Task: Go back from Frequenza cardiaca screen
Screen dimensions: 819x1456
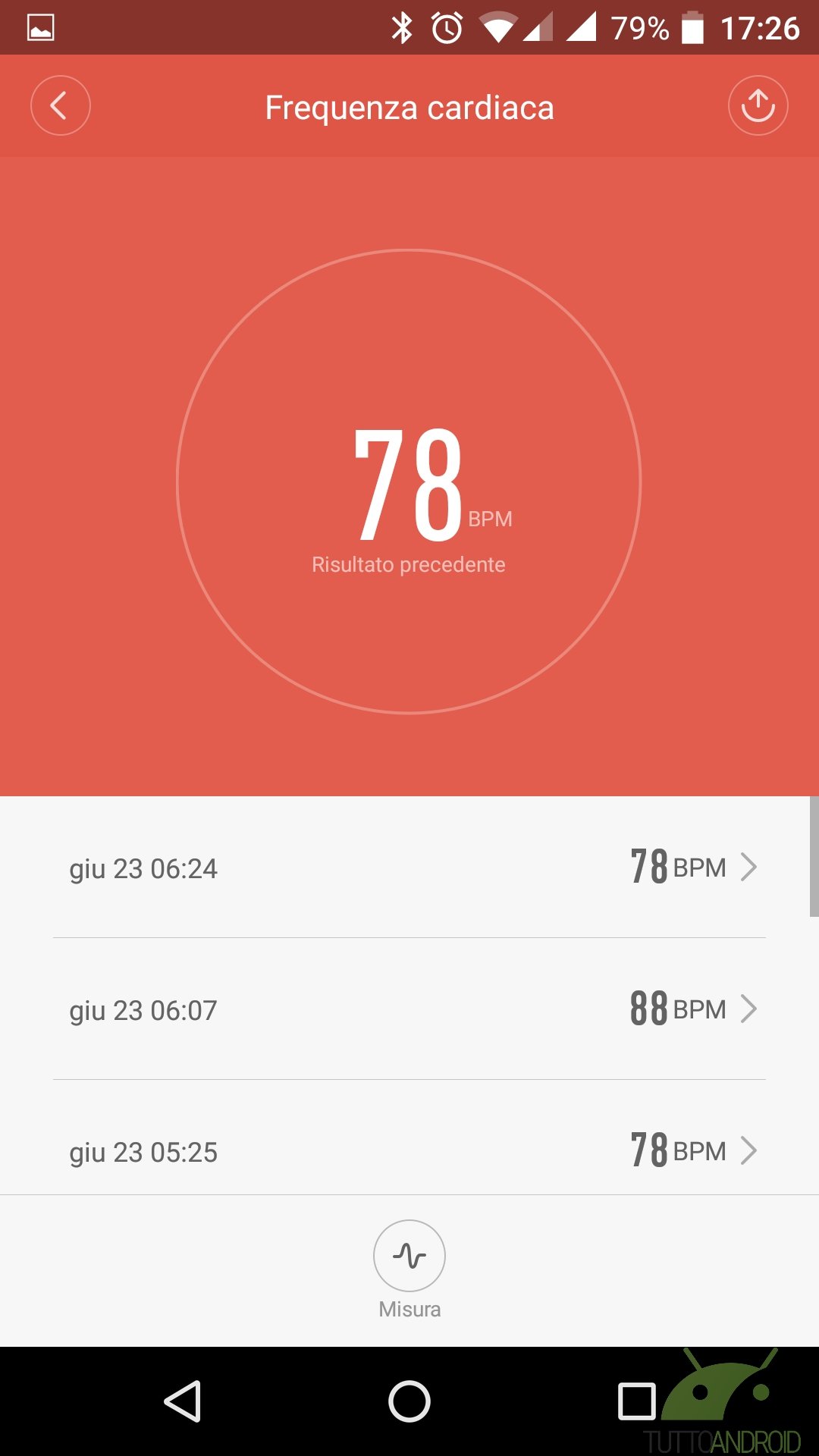Action: 60,106
